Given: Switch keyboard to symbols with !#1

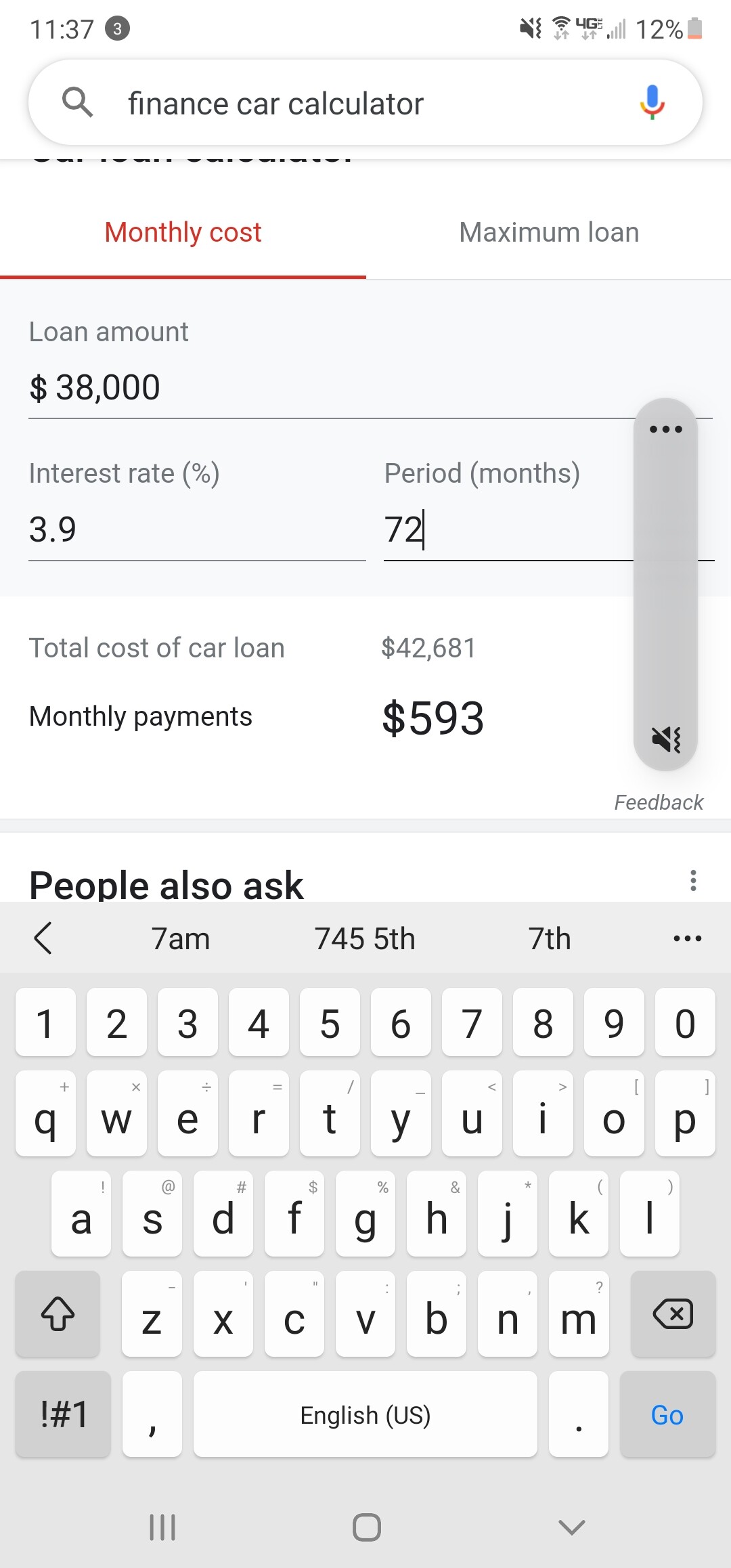Looking at the screenshot, I should [x=63, y=1414].
